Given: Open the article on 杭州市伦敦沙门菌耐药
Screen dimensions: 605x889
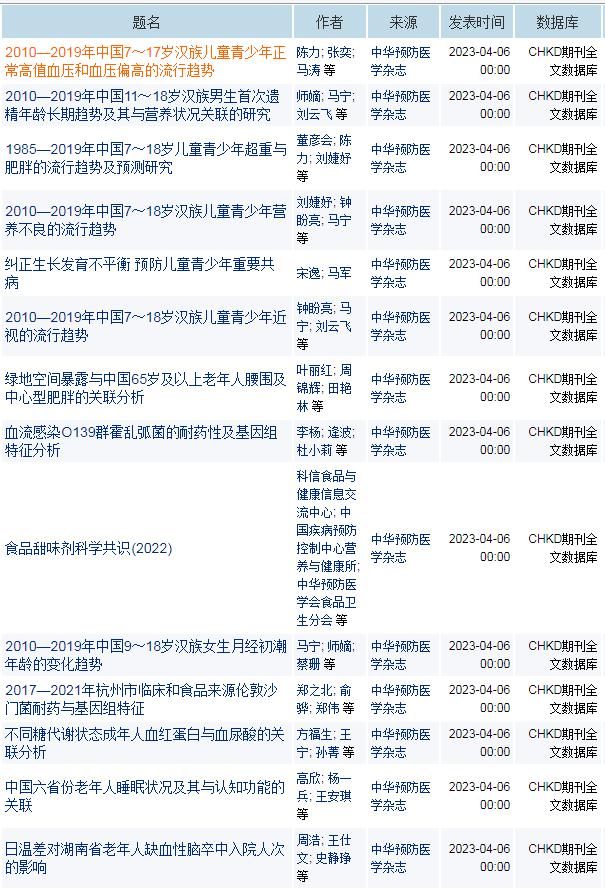Looking at the screenshot, I should (146, 699).
